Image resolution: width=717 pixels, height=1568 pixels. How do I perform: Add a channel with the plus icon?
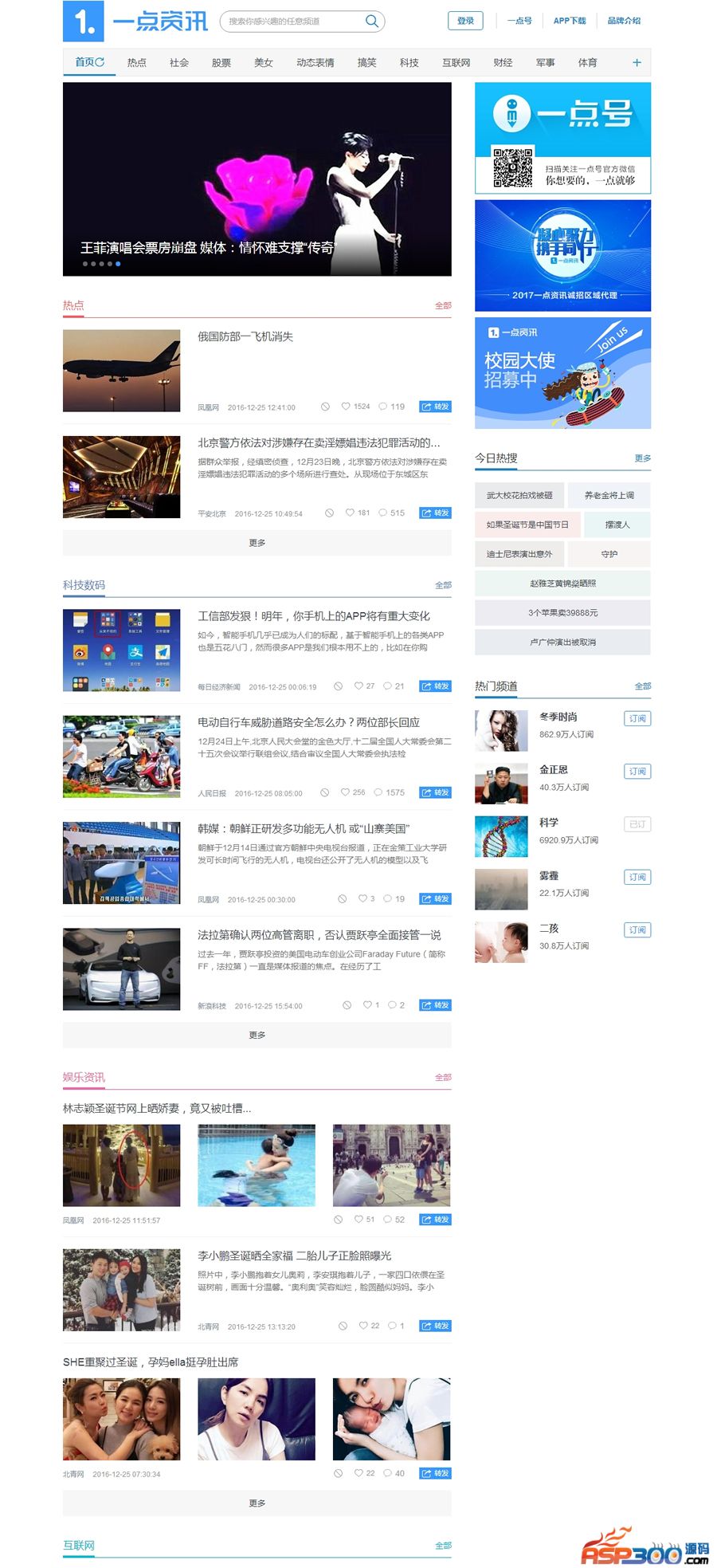tap(636, 62)
